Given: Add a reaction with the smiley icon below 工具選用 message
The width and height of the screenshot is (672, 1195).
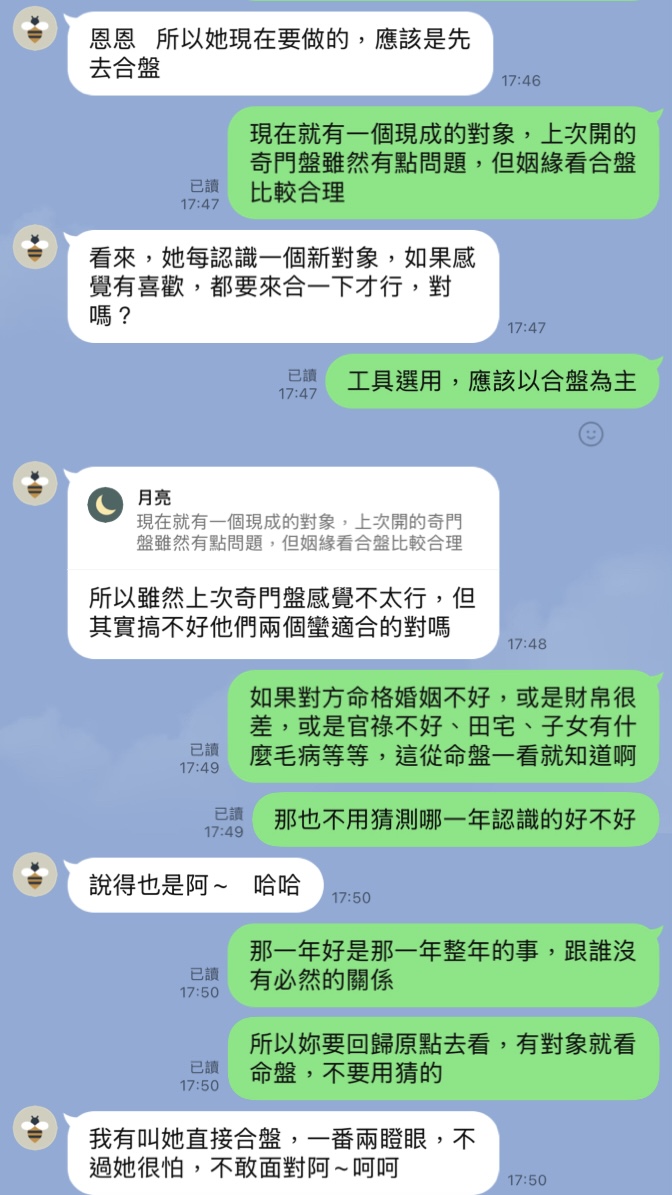Looking at the screenshot, I should coord(591,433).
